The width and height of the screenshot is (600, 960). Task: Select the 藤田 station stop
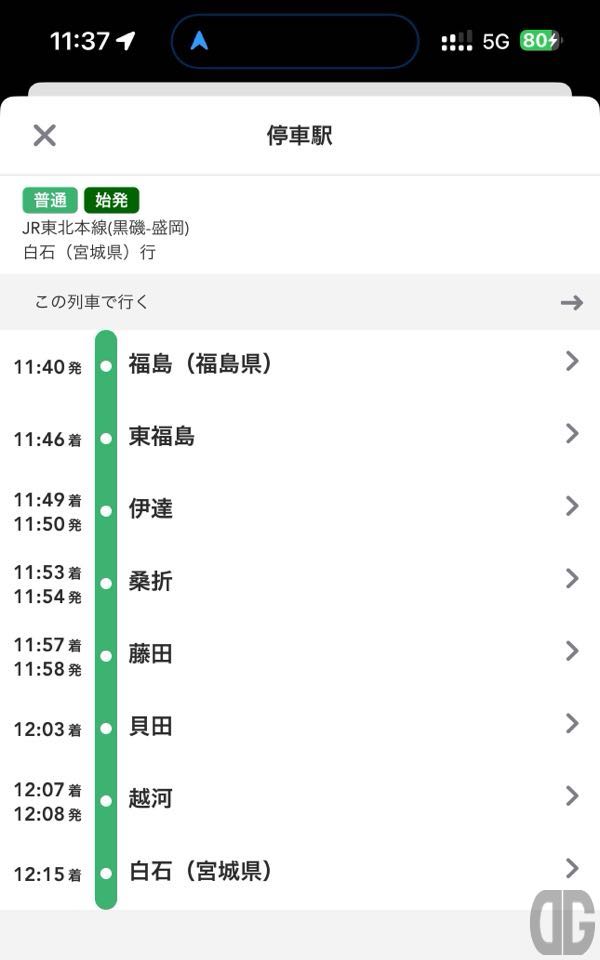click(300, 654)
